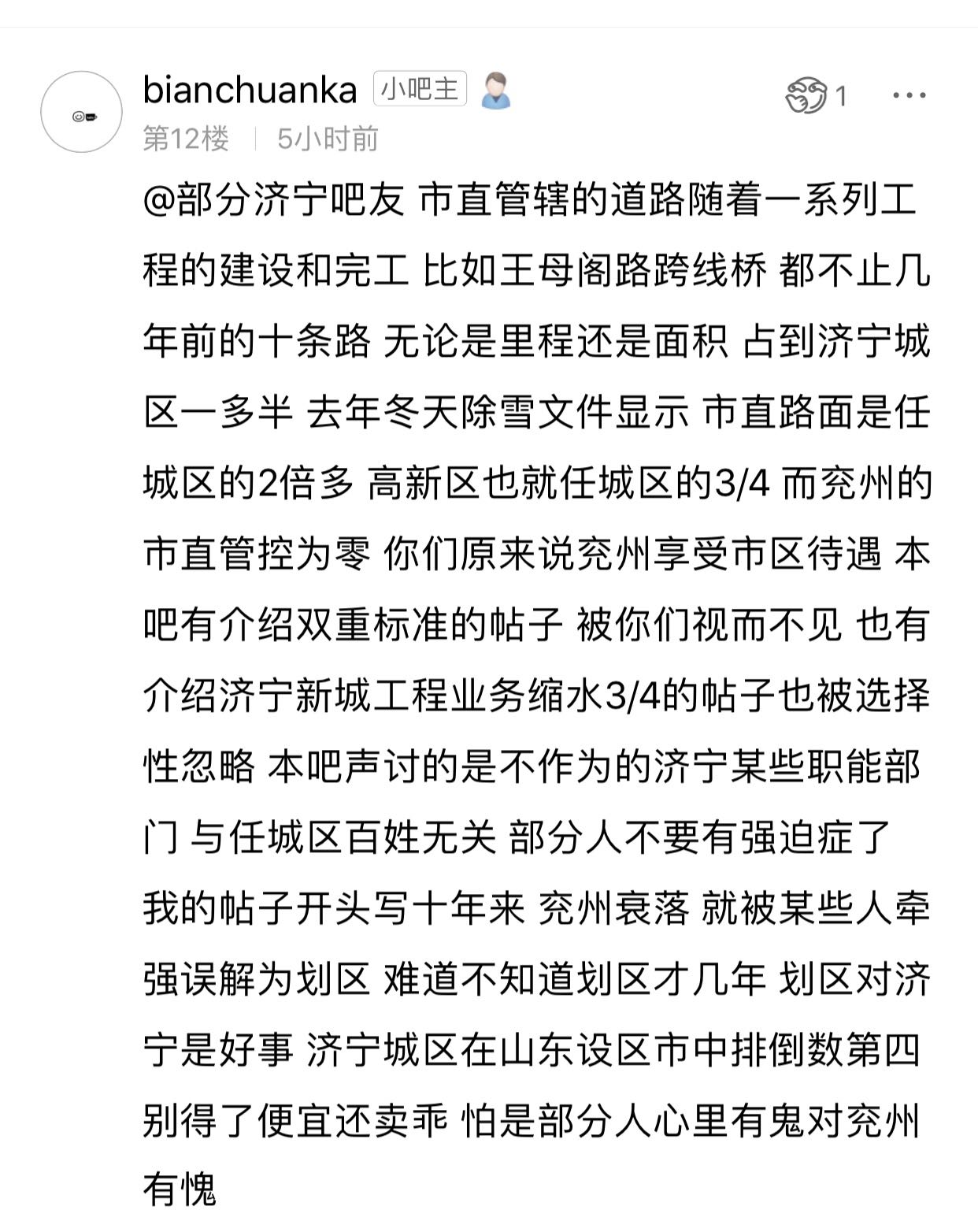Viewport: 978px width, 1232px height.
Task: Tap the 小吧主 badge
Action: point(420,88)
